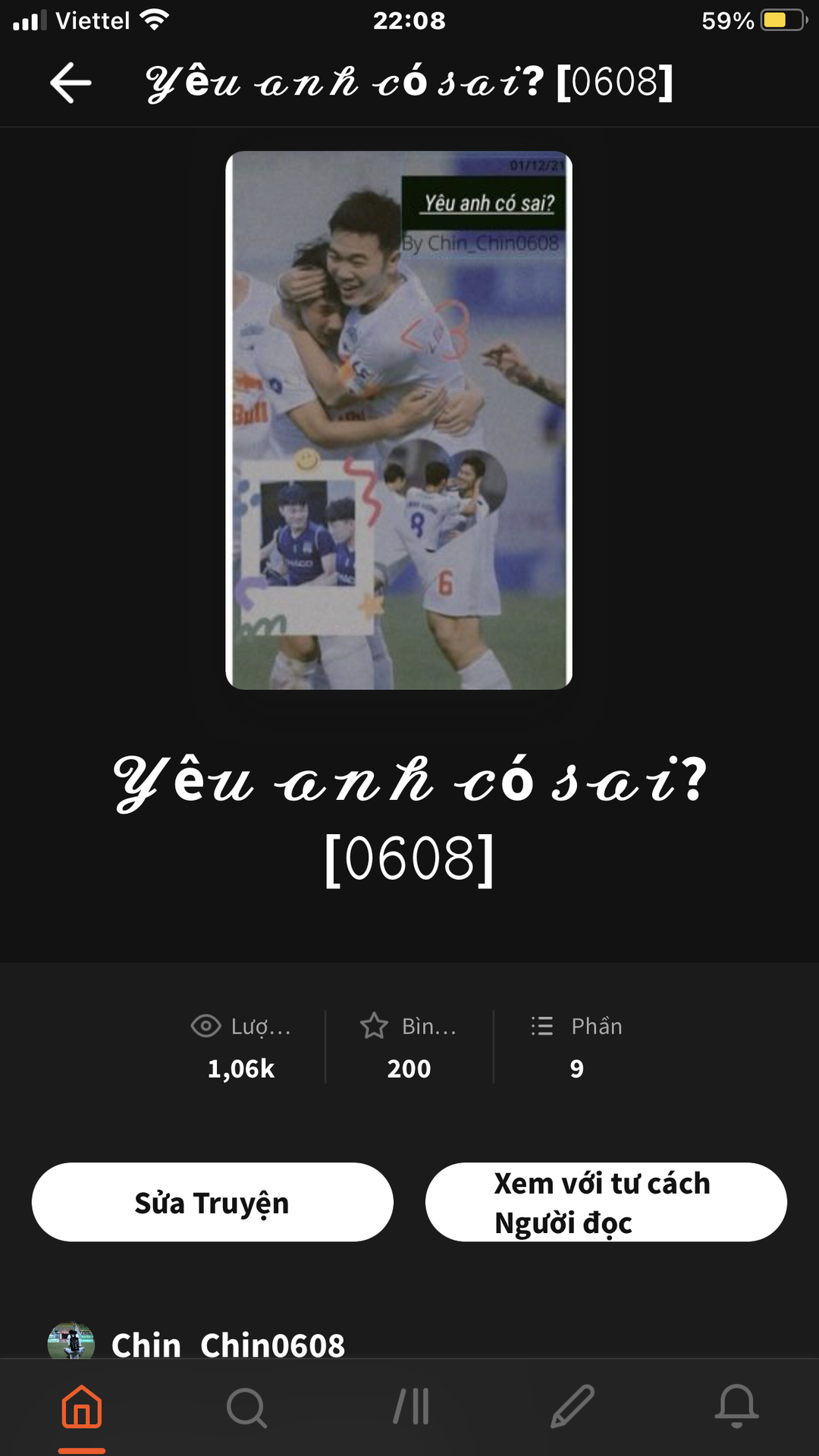Tap the Sửa Truyện button
The height and width of the screenshot is (1456, 819).
tap(212, 1203)
